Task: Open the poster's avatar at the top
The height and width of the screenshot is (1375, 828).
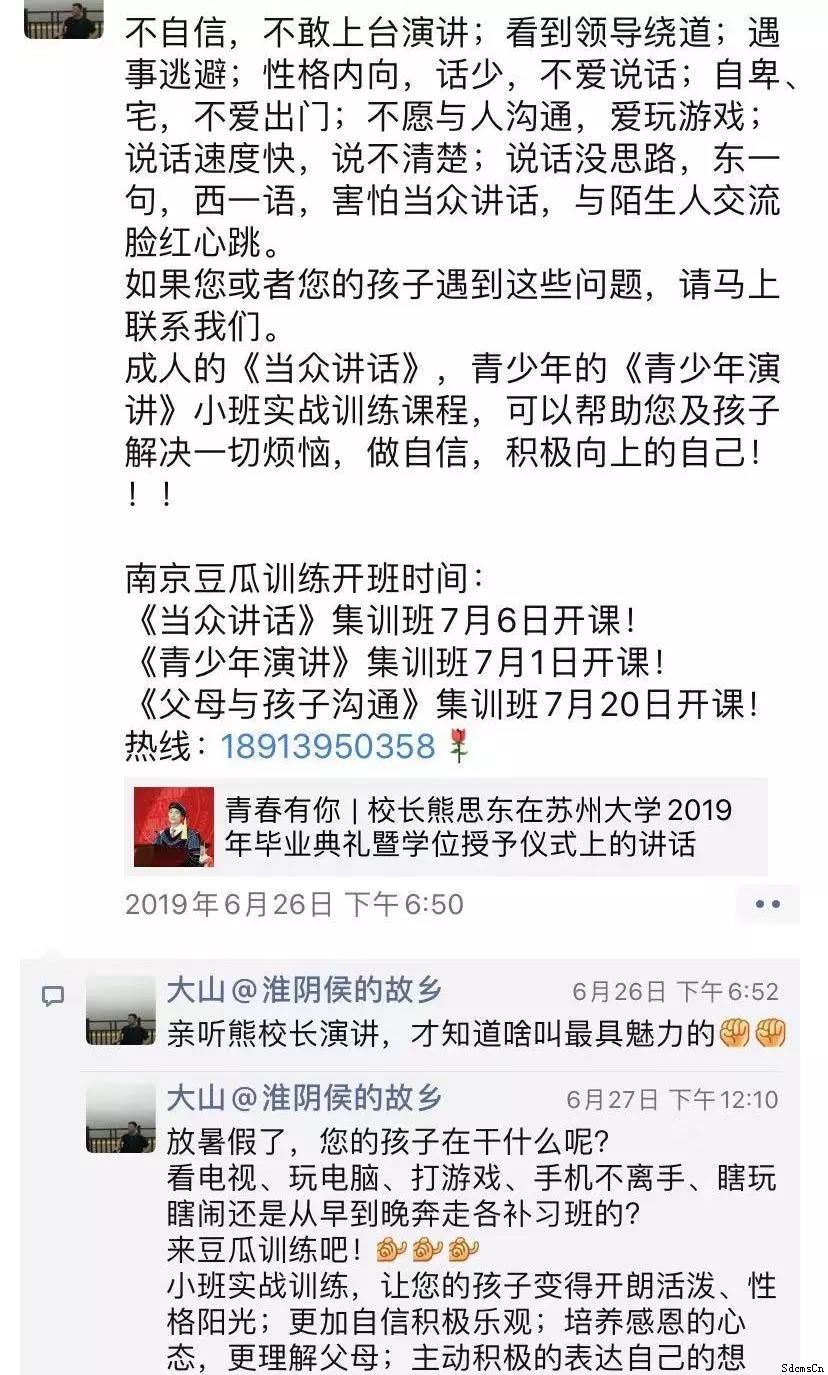Action: click(64, 18)
